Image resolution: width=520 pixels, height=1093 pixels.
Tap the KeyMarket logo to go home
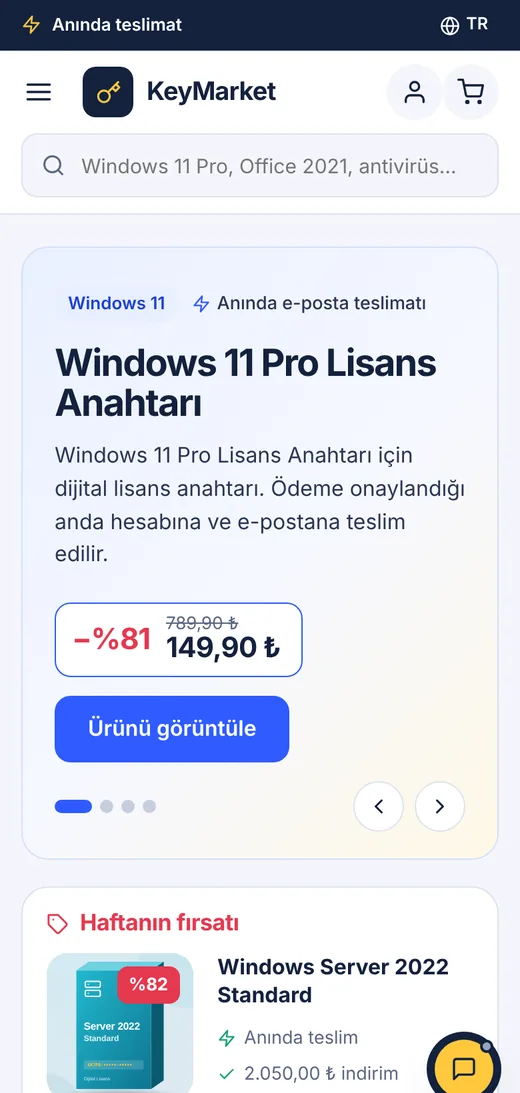click(179, 92)
